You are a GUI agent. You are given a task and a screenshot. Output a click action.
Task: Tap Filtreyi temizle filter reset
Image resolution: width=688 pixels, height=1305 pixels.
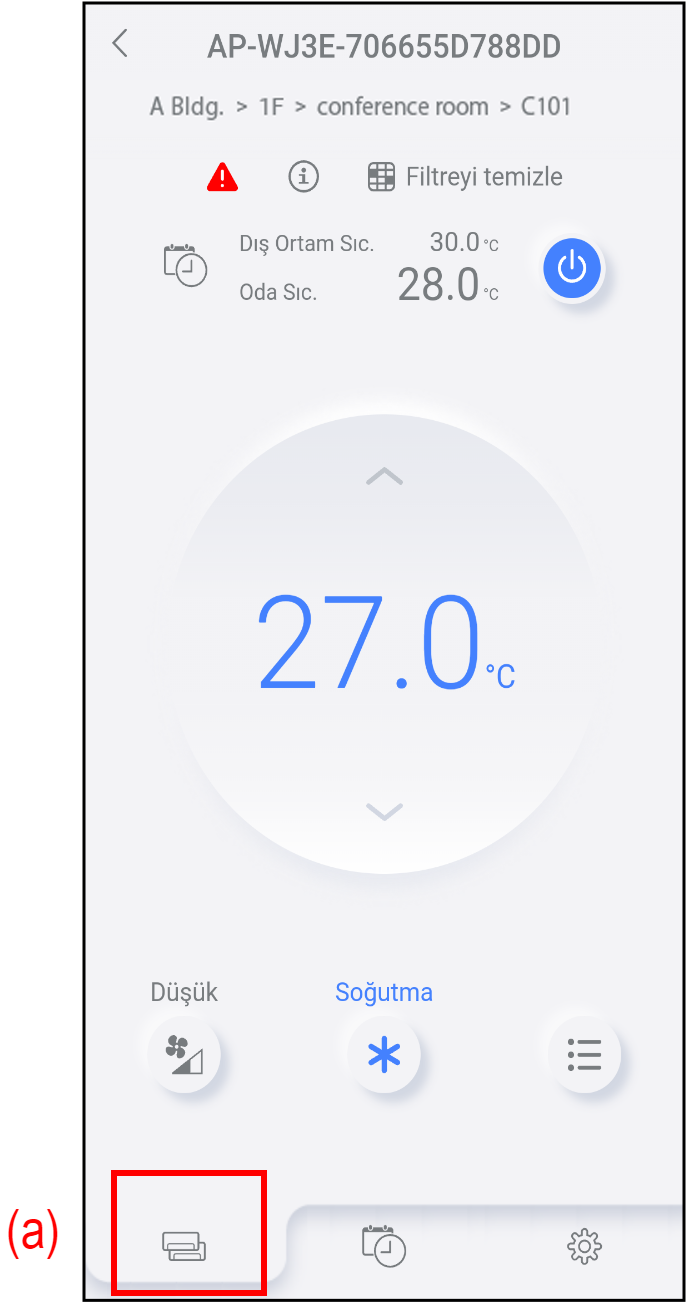pyautogui.click(x=465, y=178)
